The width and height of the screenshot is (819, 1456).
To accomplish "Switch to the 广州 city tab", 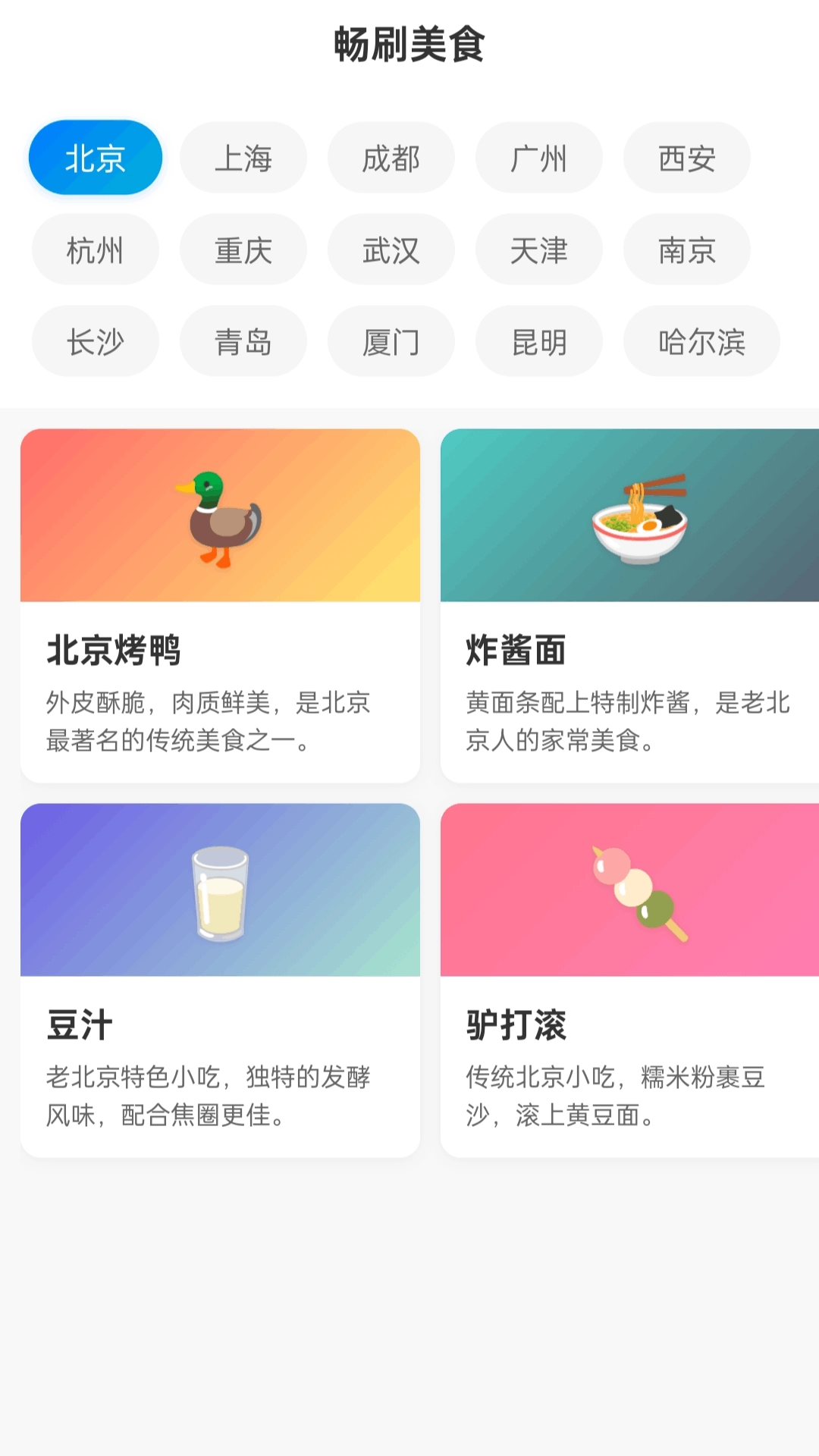I will click(538, 157).
